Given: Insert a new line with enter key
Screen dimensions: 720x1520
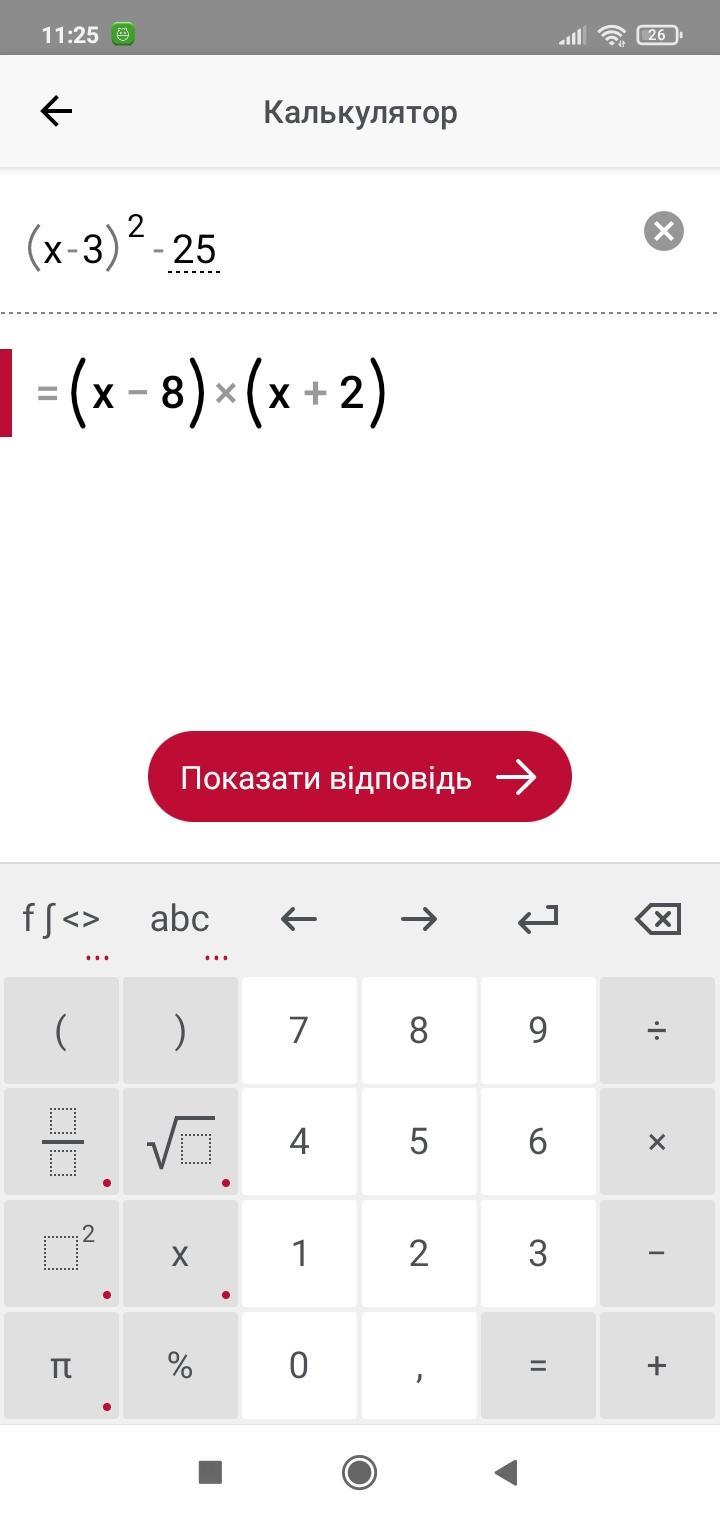Looking at the screenshot, I should click(x=537, y=918).
